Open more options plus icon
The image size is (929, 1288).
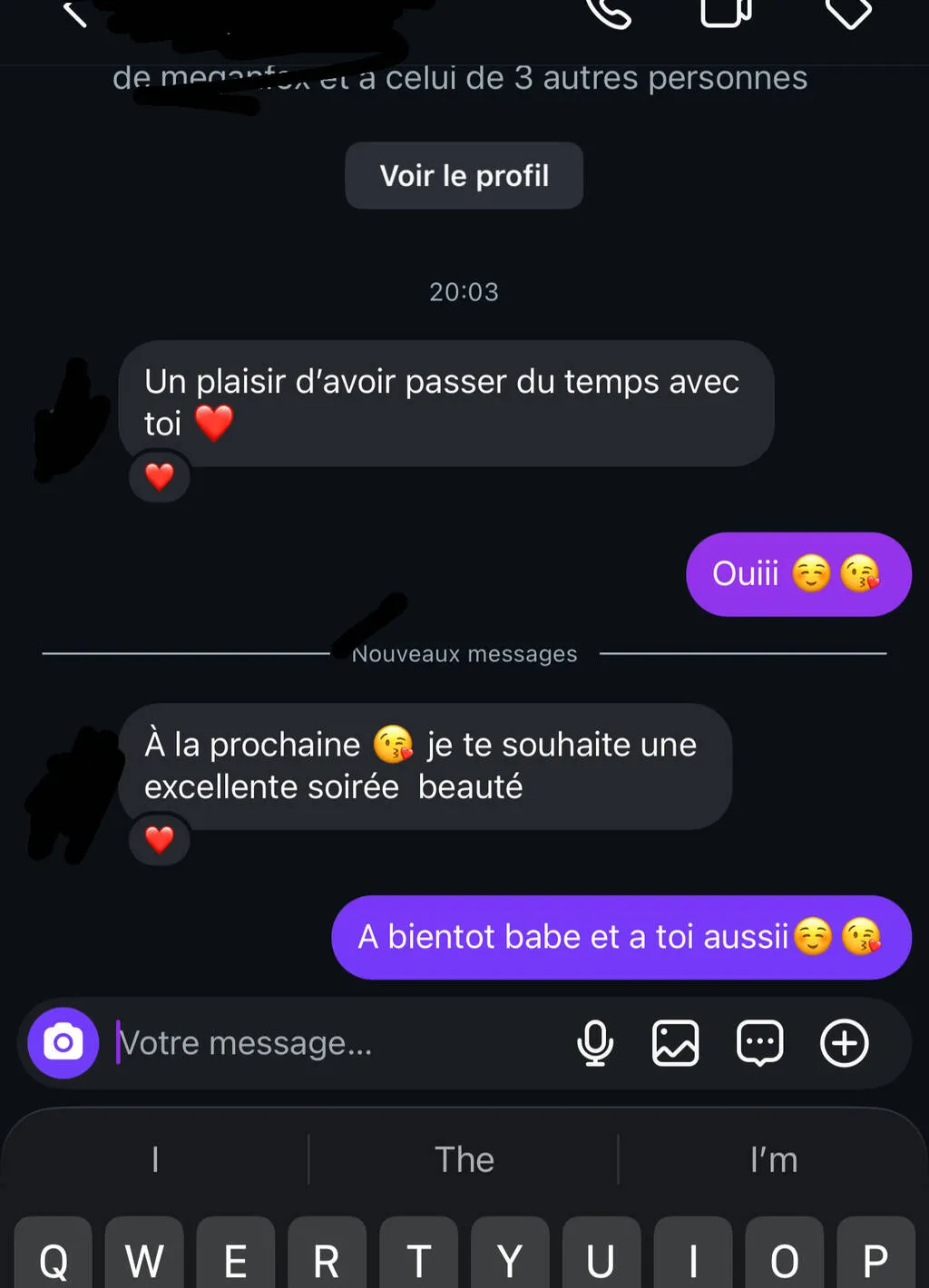pyautogui.click(x=845, y=1043)
